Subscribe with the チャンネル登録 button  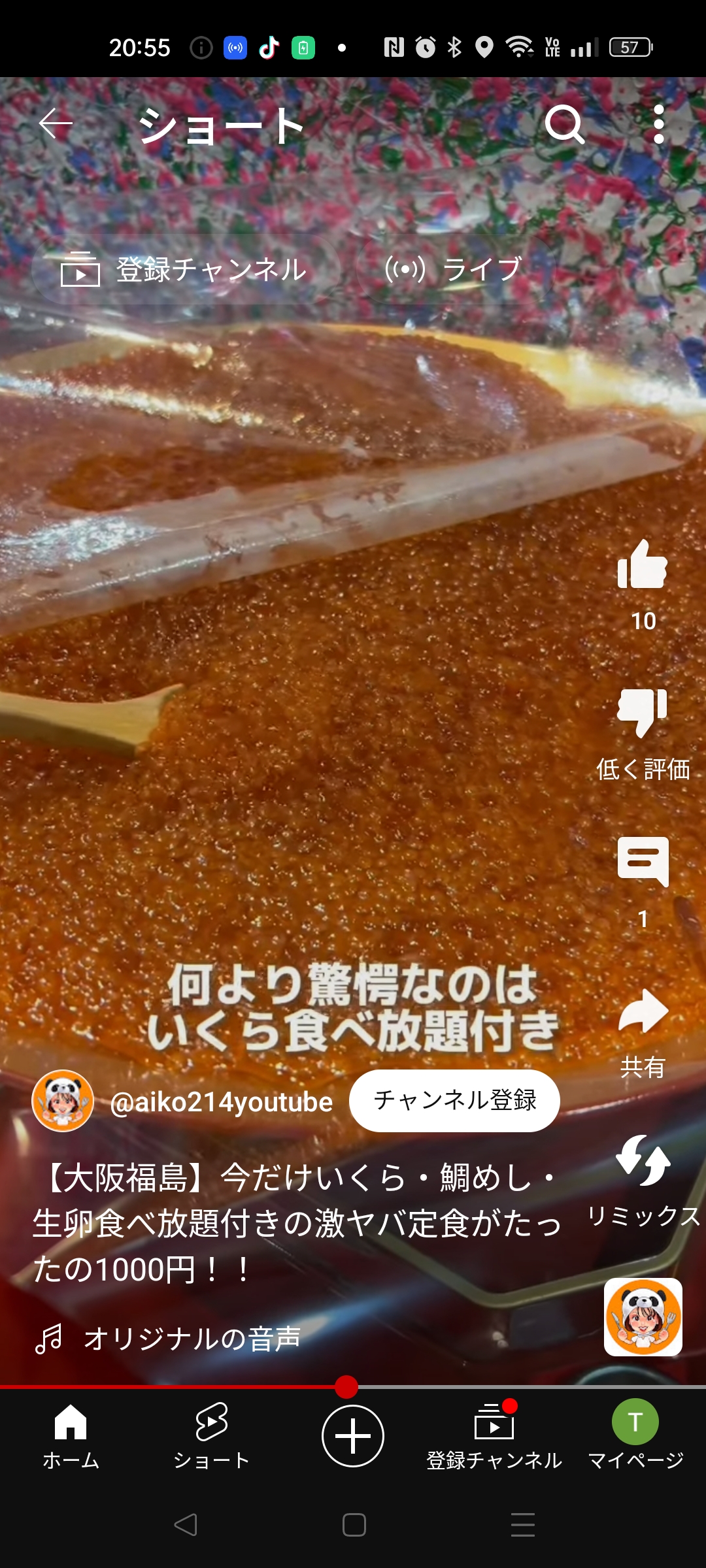[454, 1100]
